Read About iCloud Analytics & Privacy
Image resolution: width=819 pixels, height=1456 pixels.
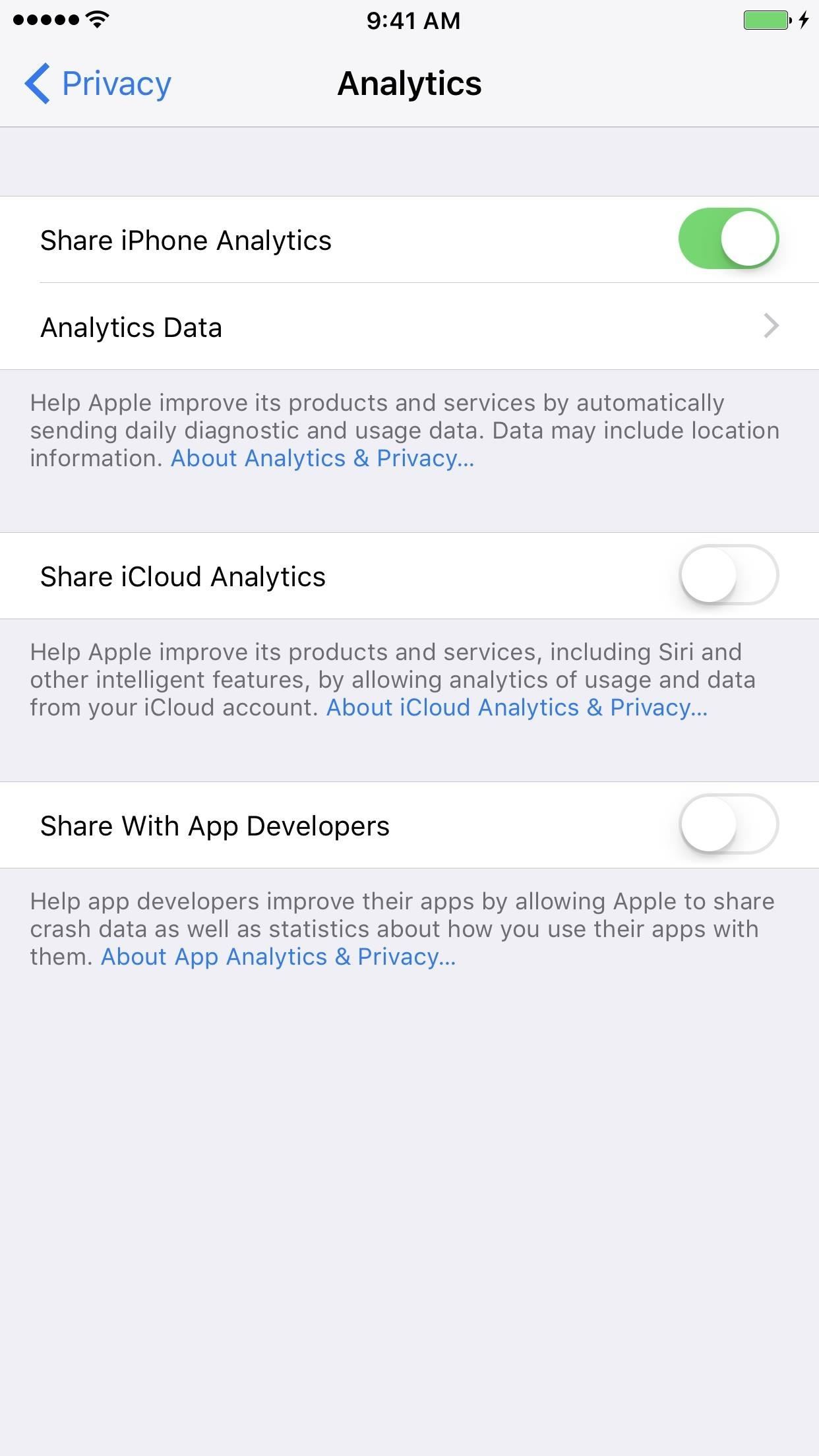coord(516,708)
